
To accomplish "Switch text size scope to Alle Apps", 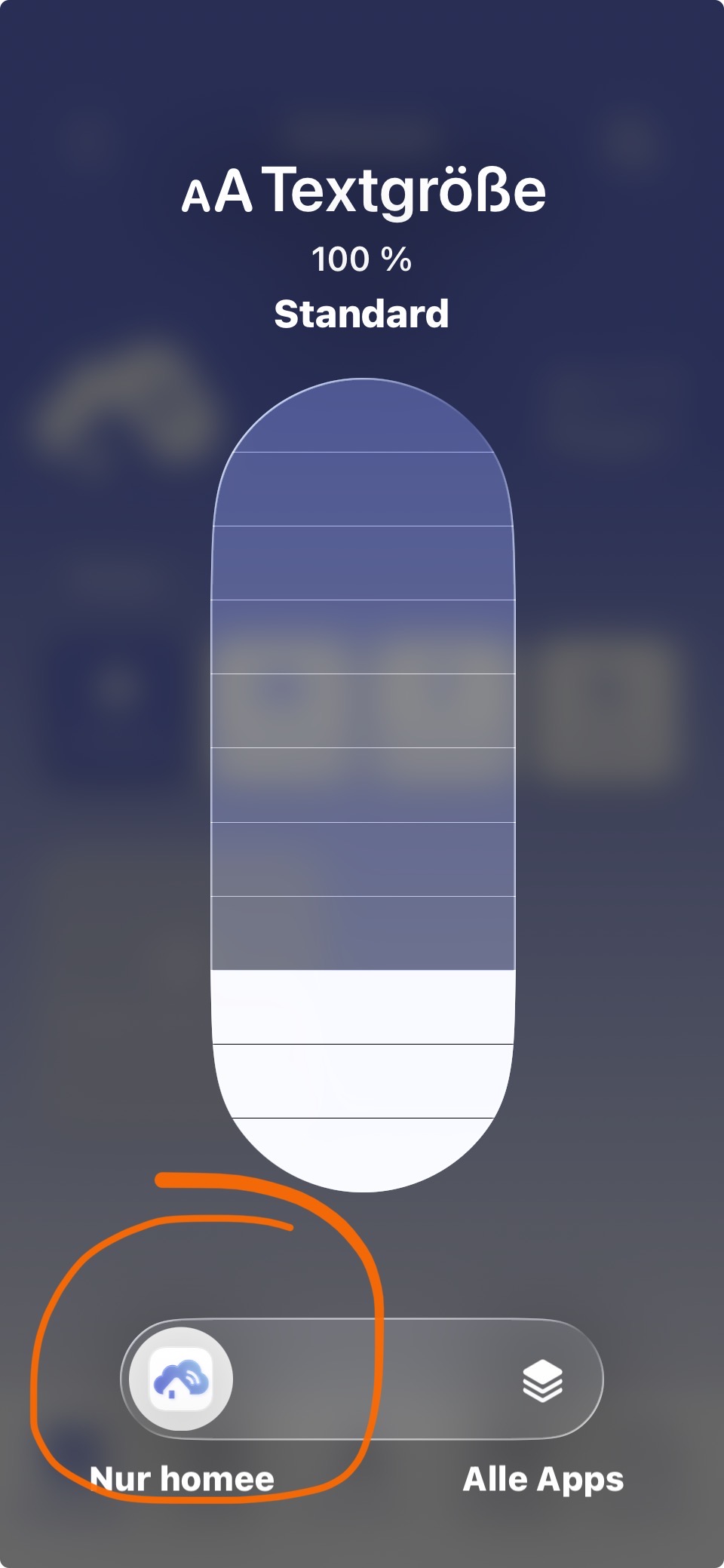I will [x=543, y=1380].
